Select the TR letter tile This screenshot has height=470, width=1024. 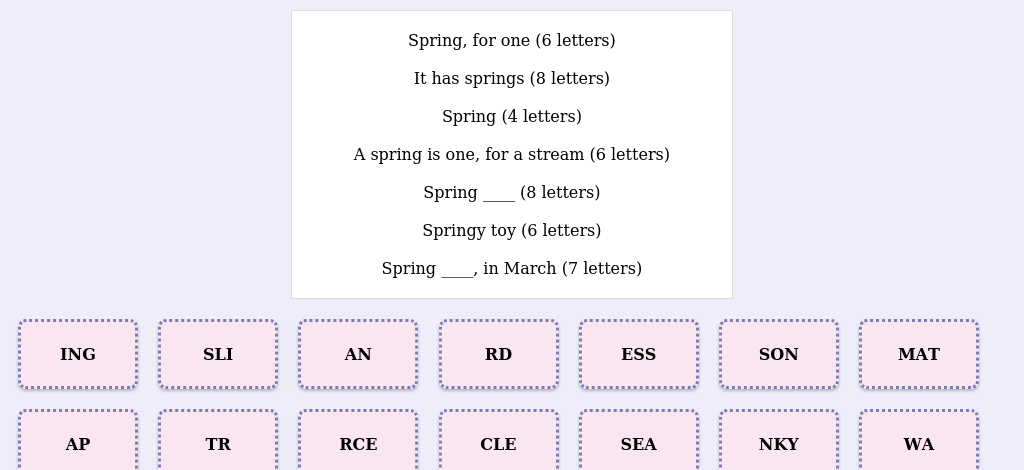[218, 441]
